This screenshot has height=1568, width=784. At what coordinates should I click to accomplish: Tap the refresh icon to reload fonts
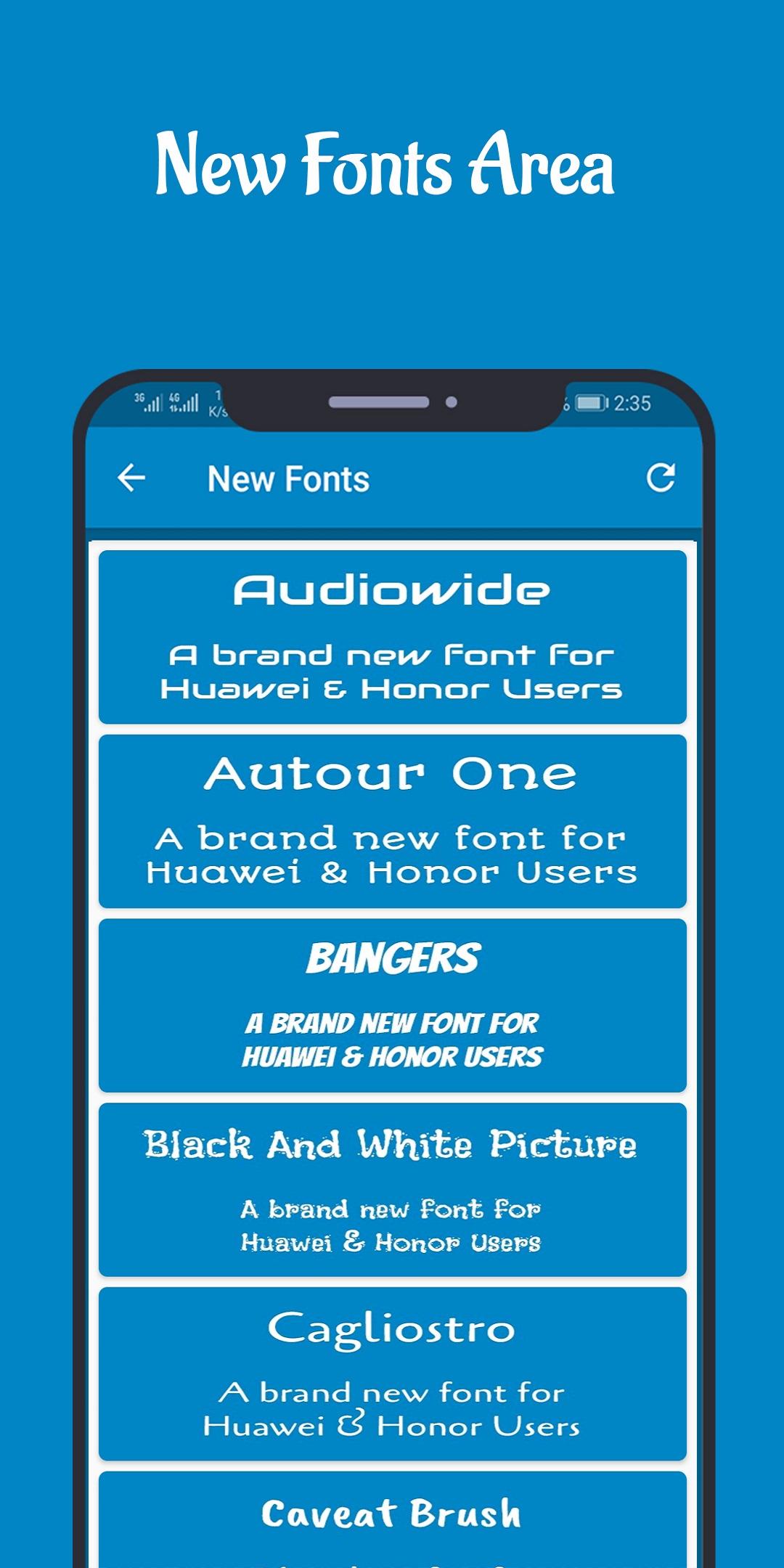pos(662,478)
